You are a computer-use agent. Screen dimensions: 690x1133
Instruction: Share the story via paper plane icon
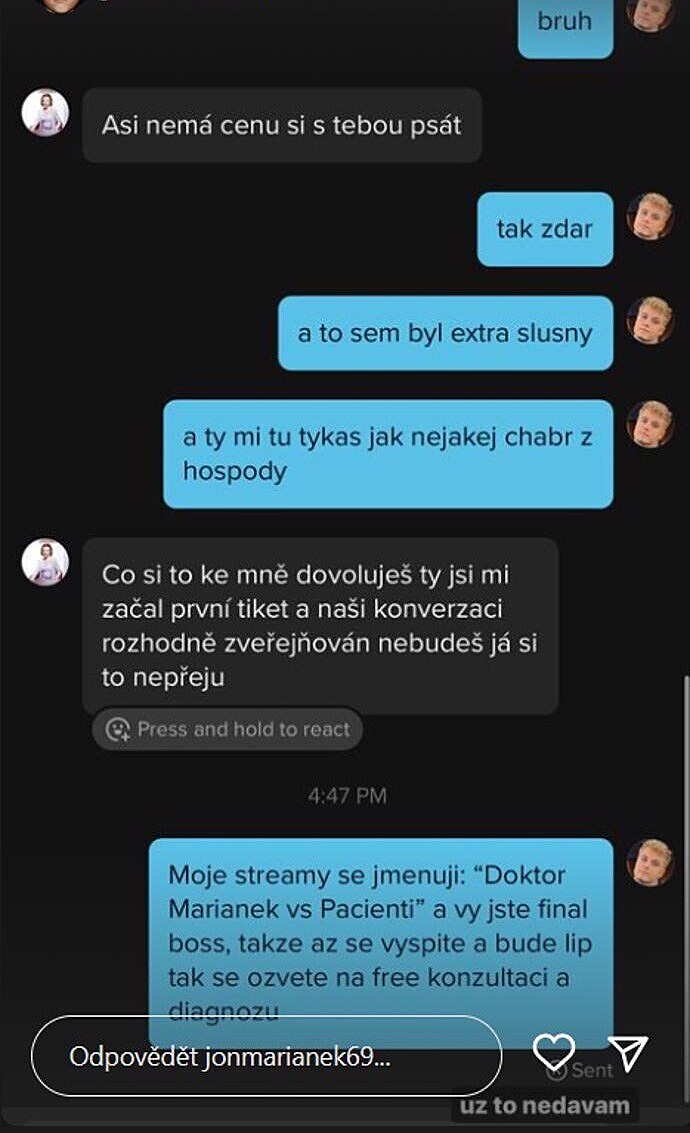[629, 1053]
